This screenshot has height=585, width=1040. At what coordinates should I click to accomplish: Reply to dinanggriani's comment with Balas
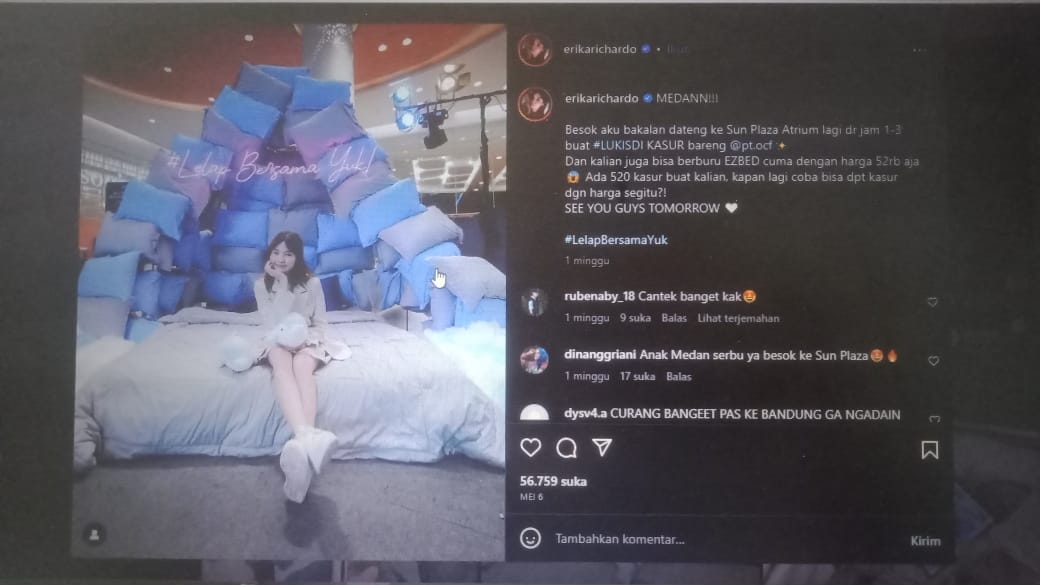[679, 377]
